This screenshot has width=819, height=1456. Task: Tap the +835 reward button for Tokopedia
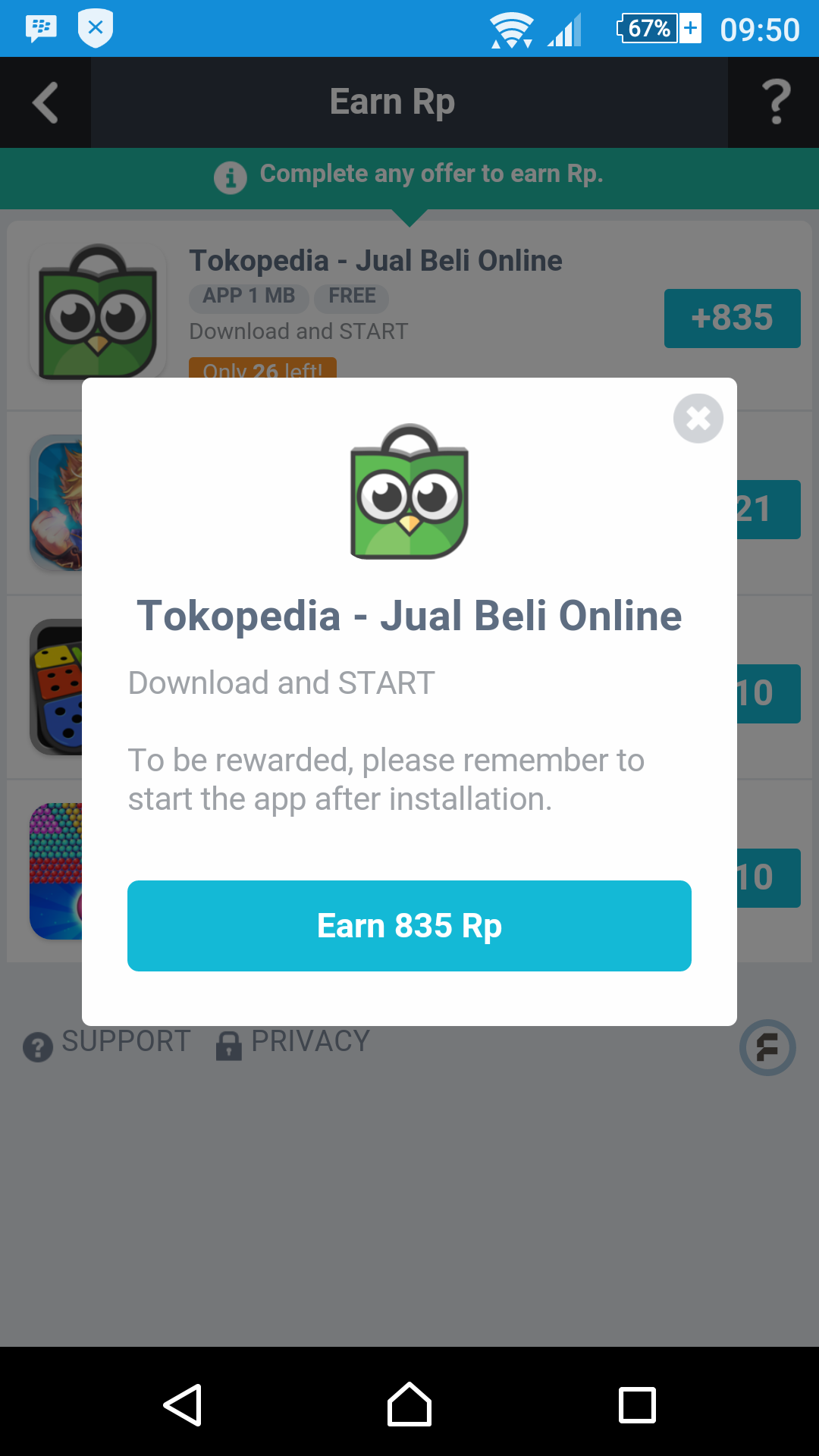pos(731,318)
